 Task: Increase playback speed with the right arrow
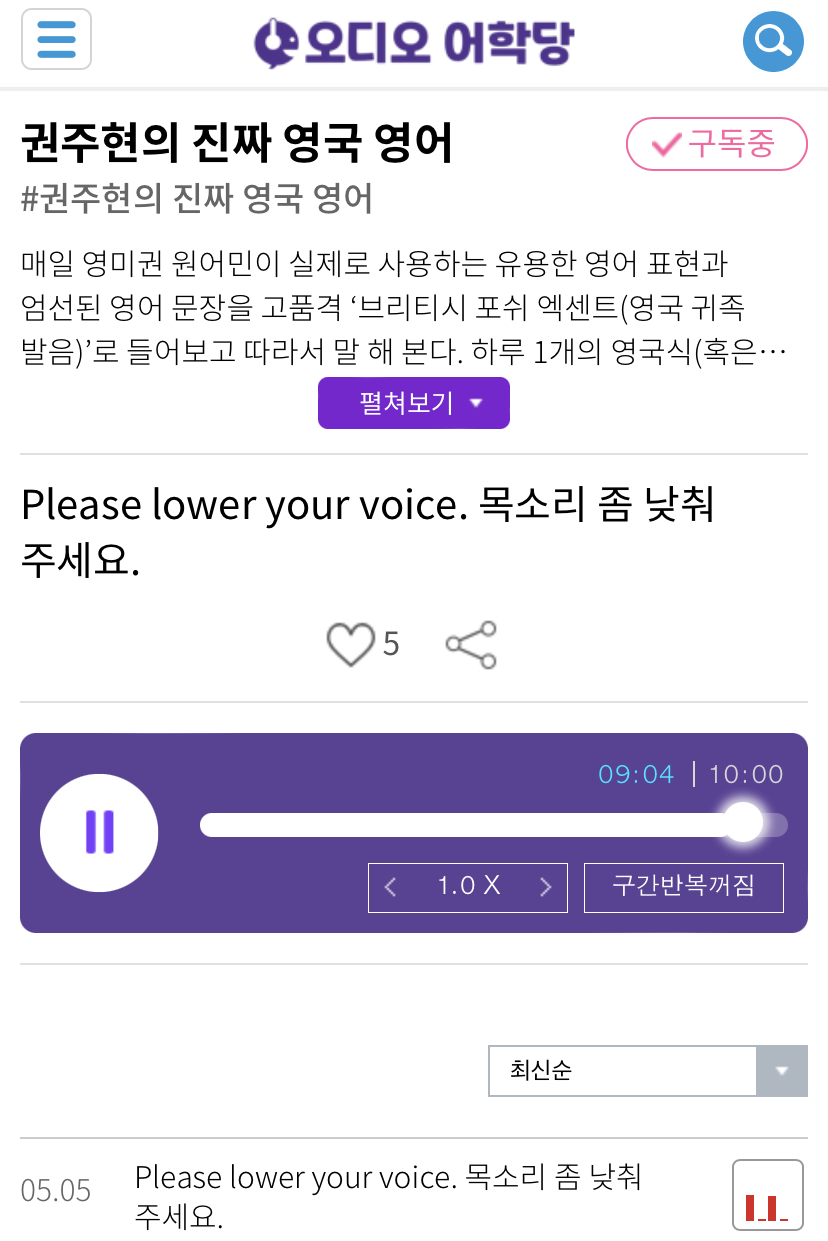[546, 887]
